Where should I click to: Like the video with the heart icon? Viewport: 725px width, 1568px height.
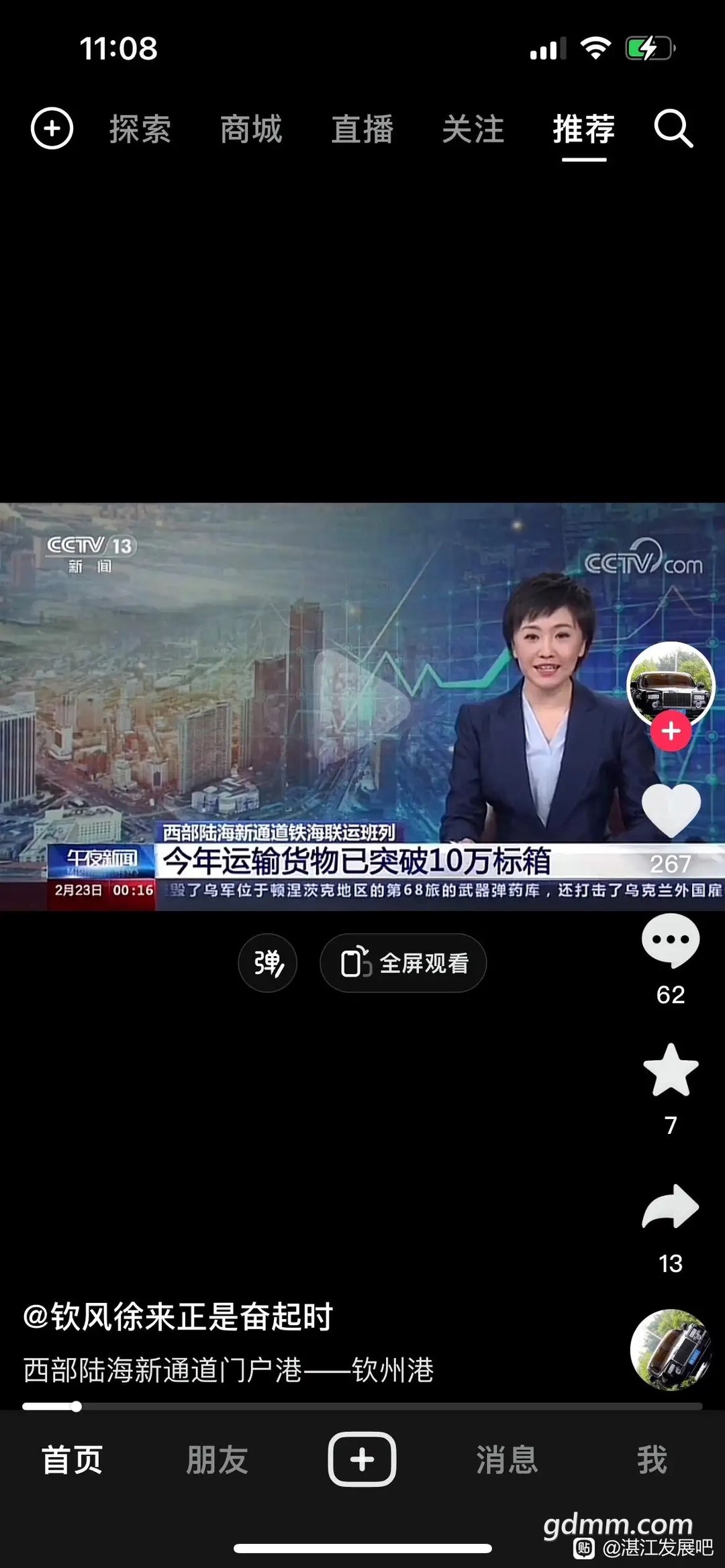671,810
